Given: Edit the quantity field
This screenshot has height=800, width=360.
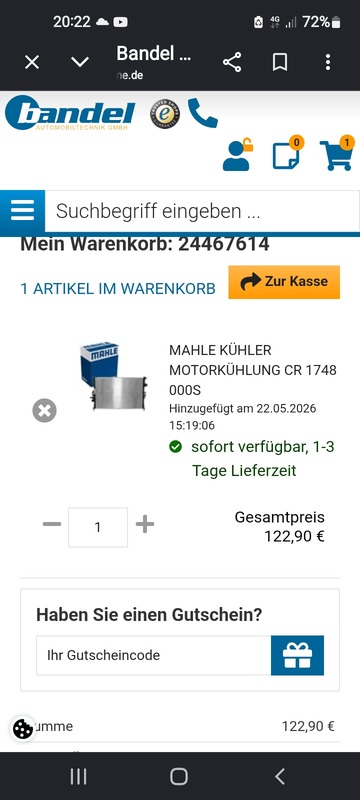Looking at the screenshot, I should click(98, 527).
